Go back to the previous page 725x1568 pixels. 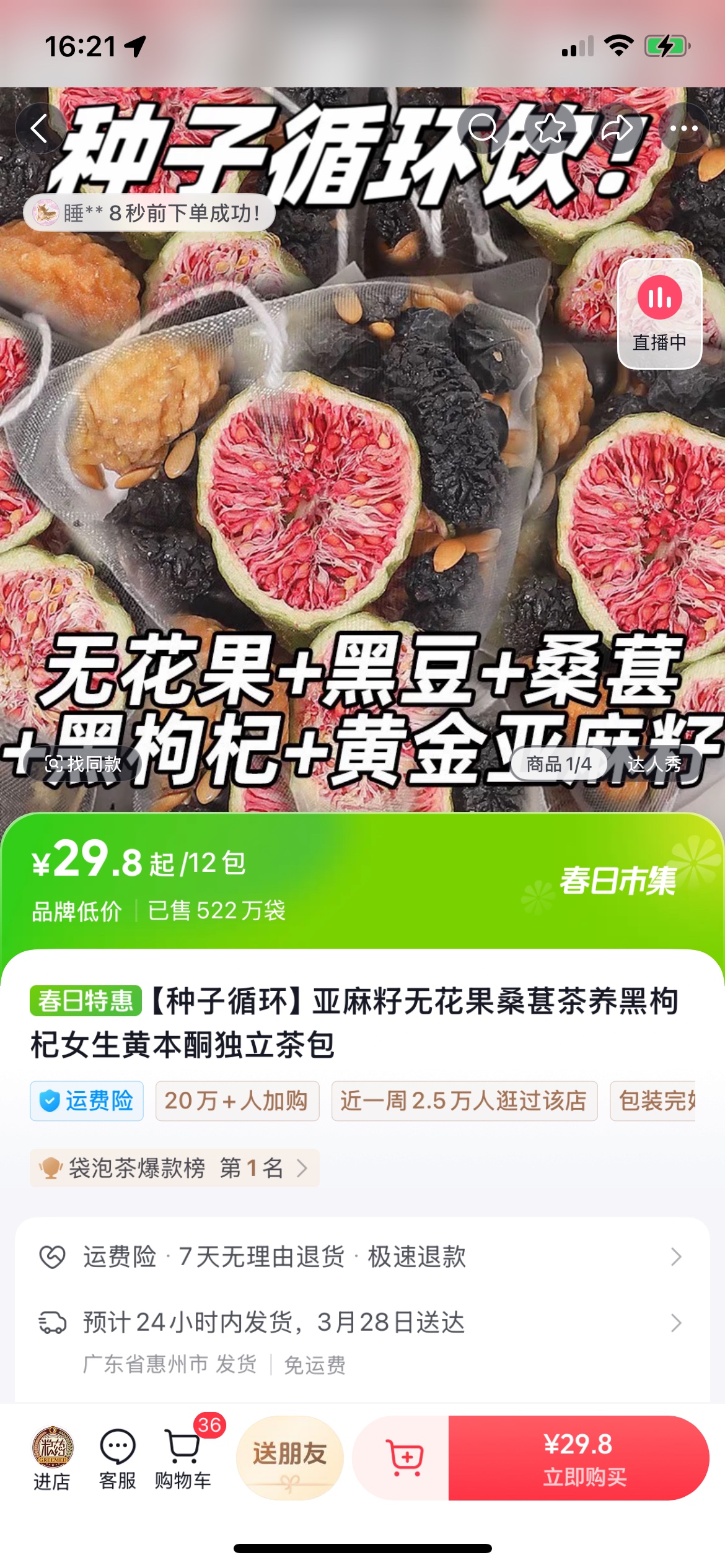pos(40,129)
